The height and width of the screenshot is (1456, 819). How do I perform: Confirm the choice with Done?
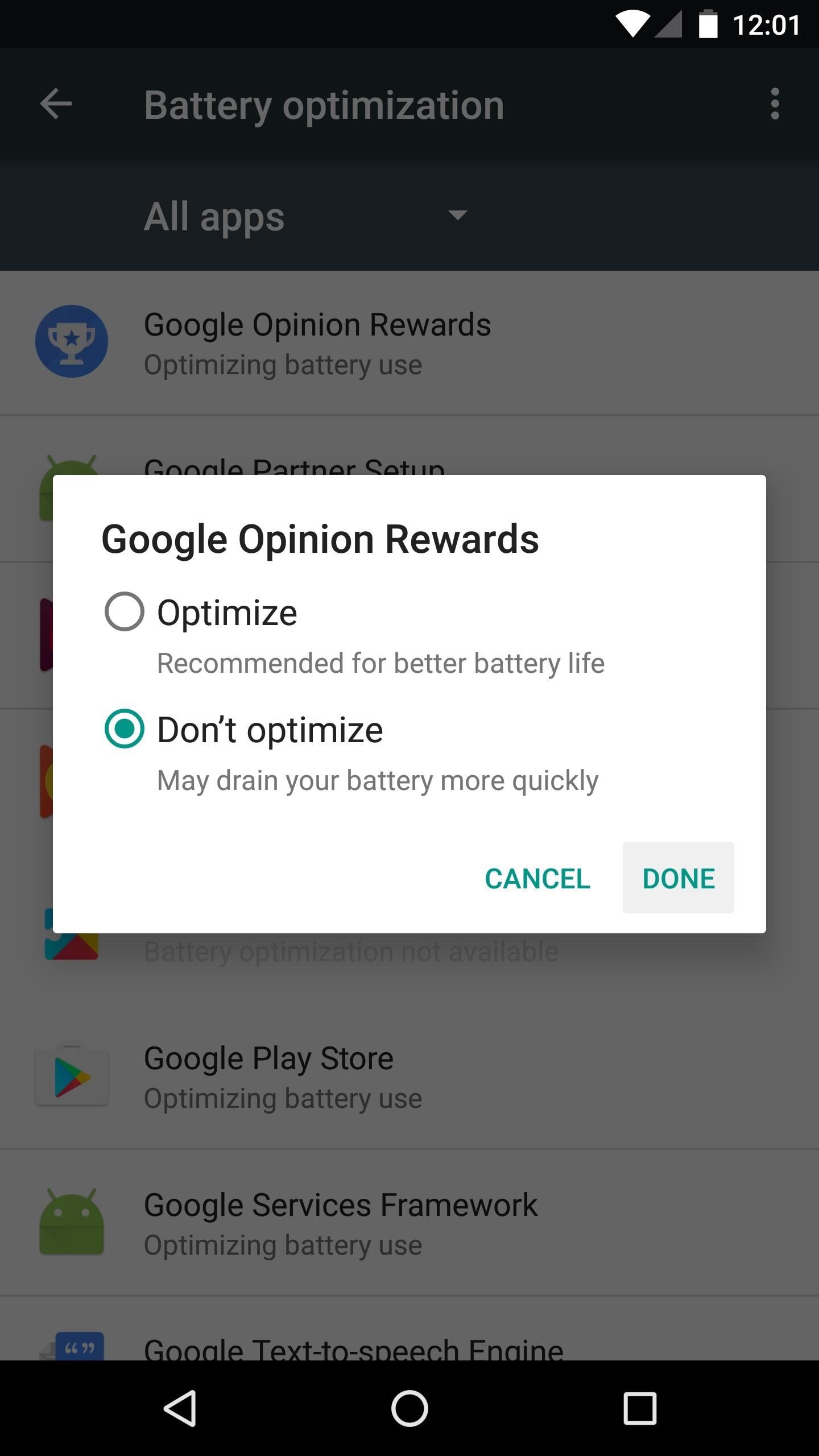(x=678, y=878)
